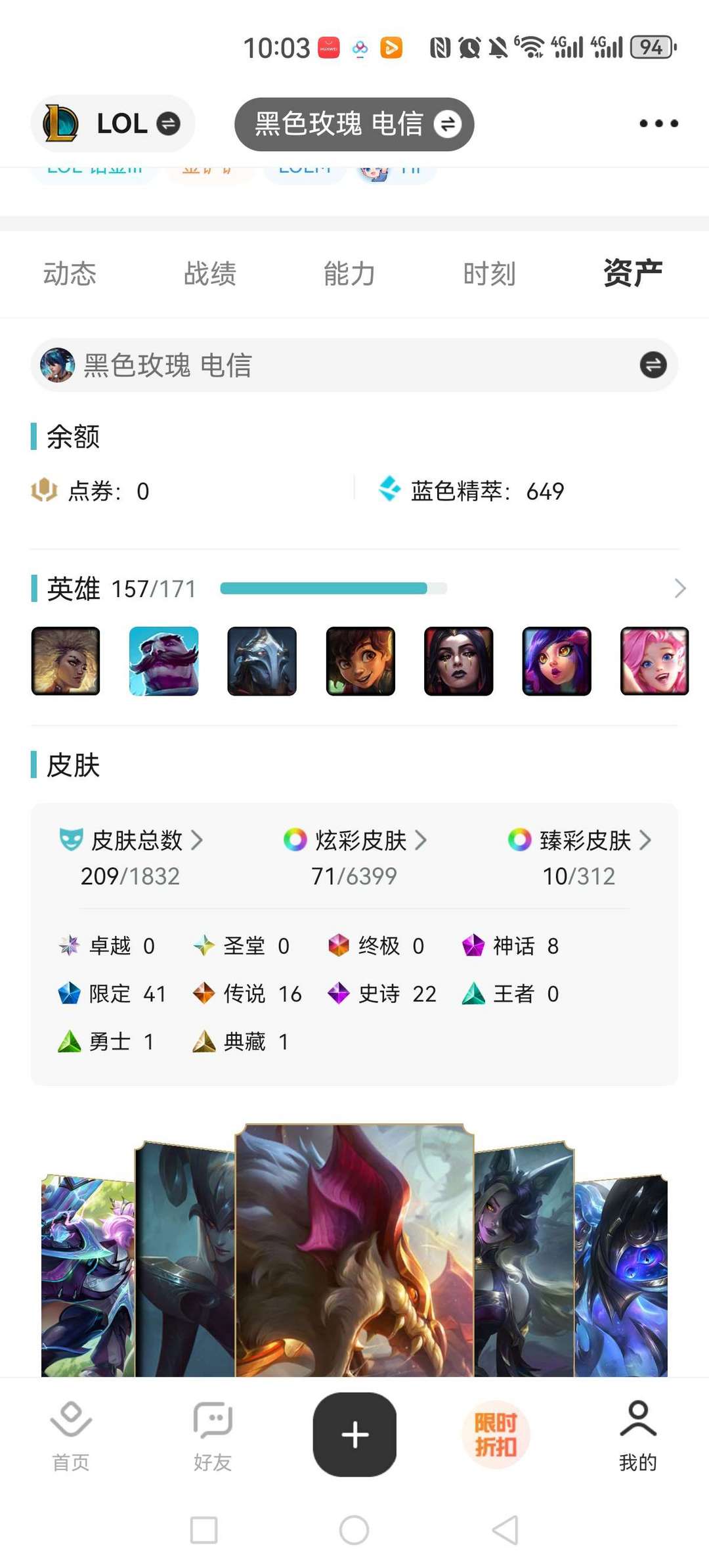Tap the plus create button
This screenshot has width=709, height=1568.
pos(354,1434)
